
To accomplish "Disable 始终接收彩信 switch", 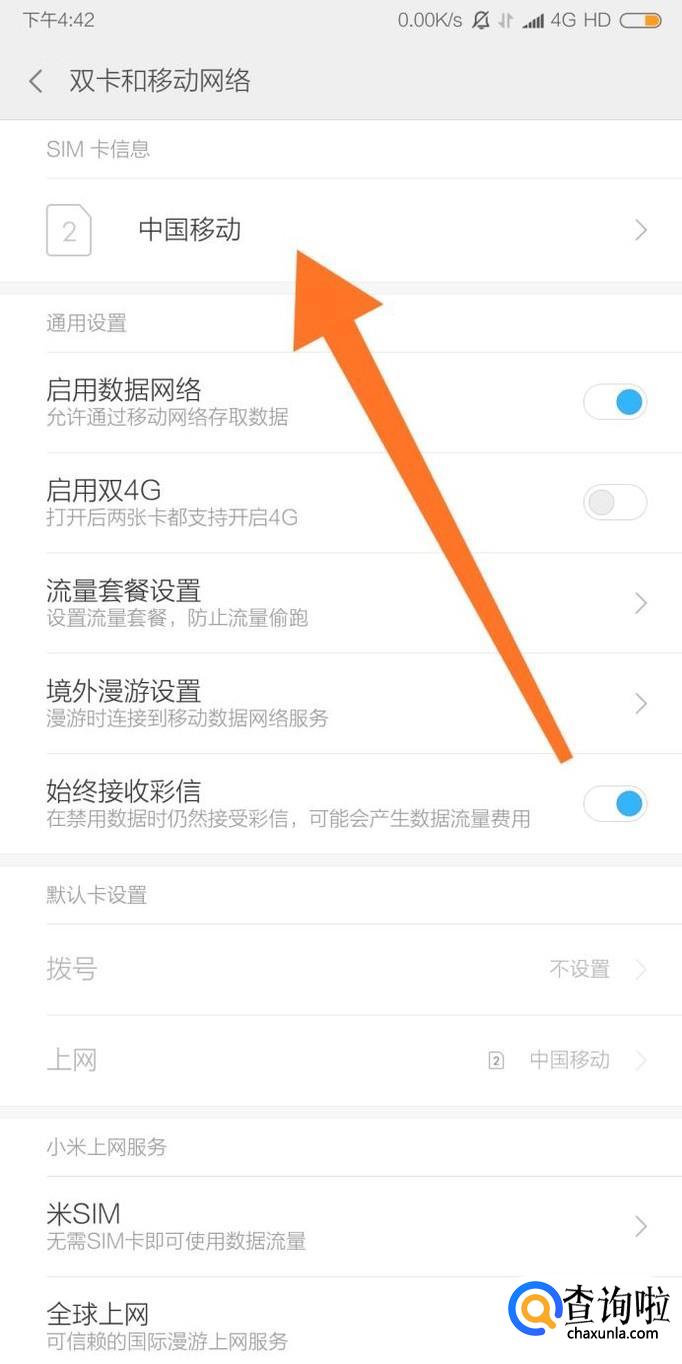I will 615,803.
